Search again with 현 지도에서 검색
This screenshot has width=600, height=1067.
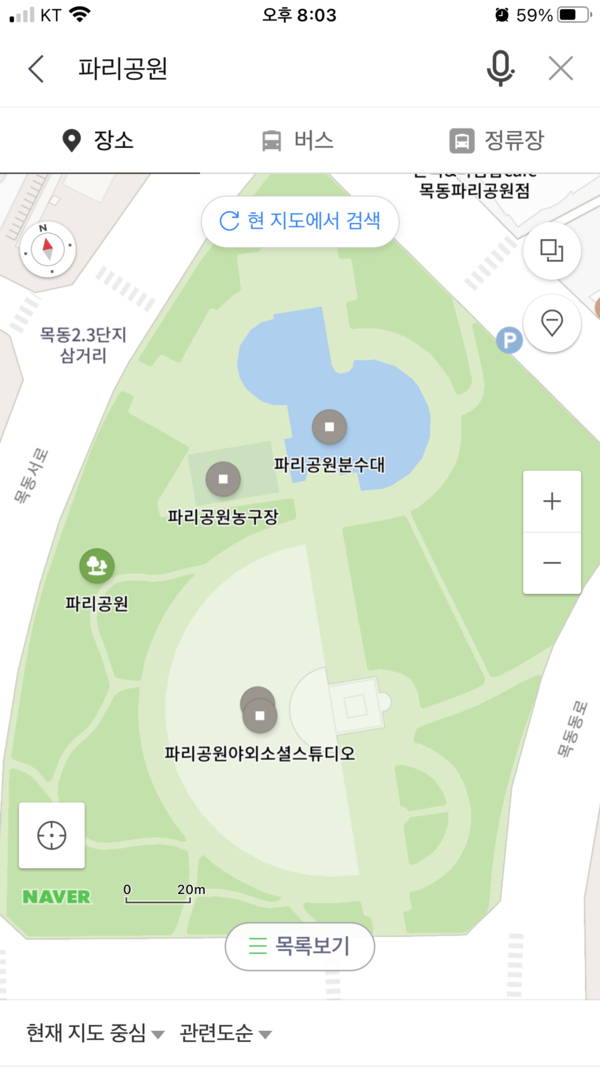300,222
